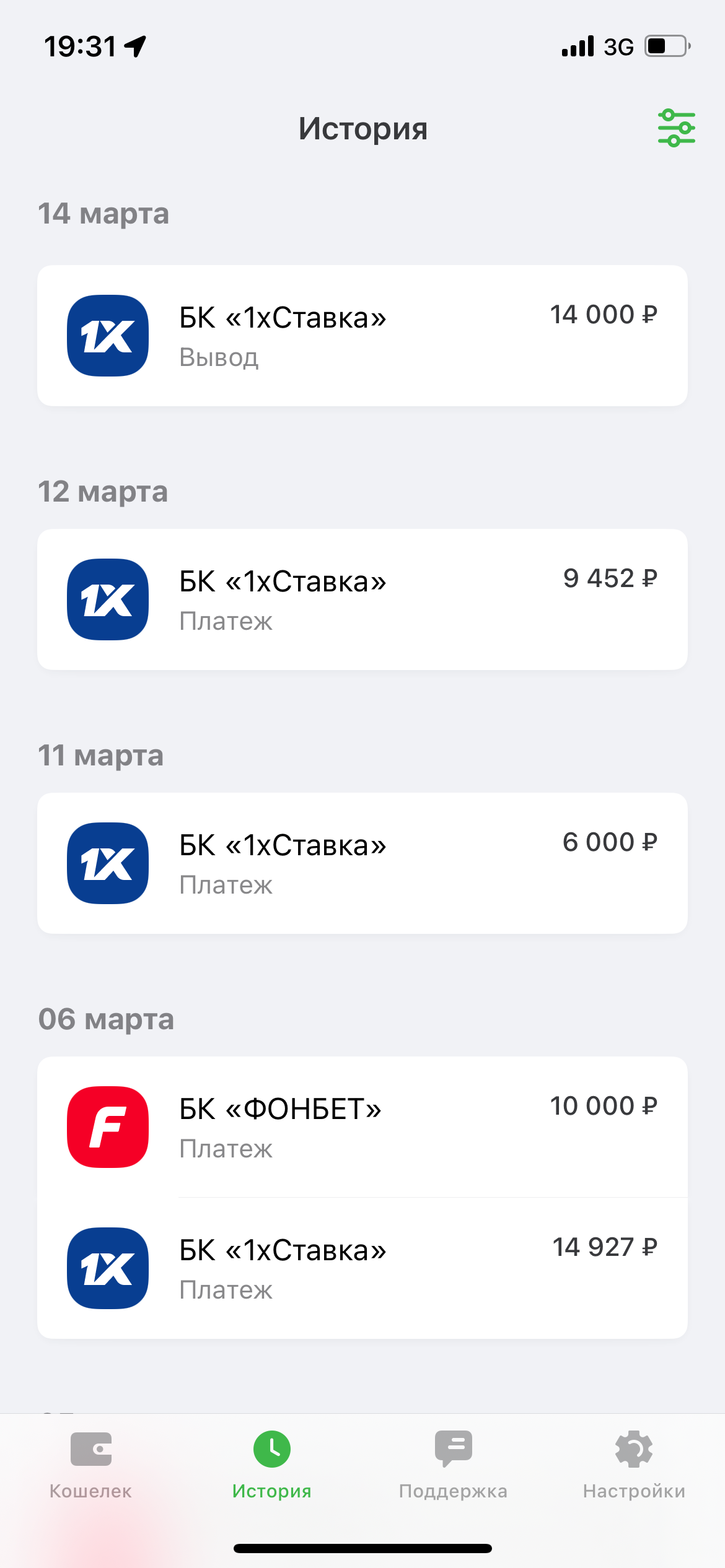The image size is (725, 1568).
Task: Open the history filter settings
Action: pos(676,128)
